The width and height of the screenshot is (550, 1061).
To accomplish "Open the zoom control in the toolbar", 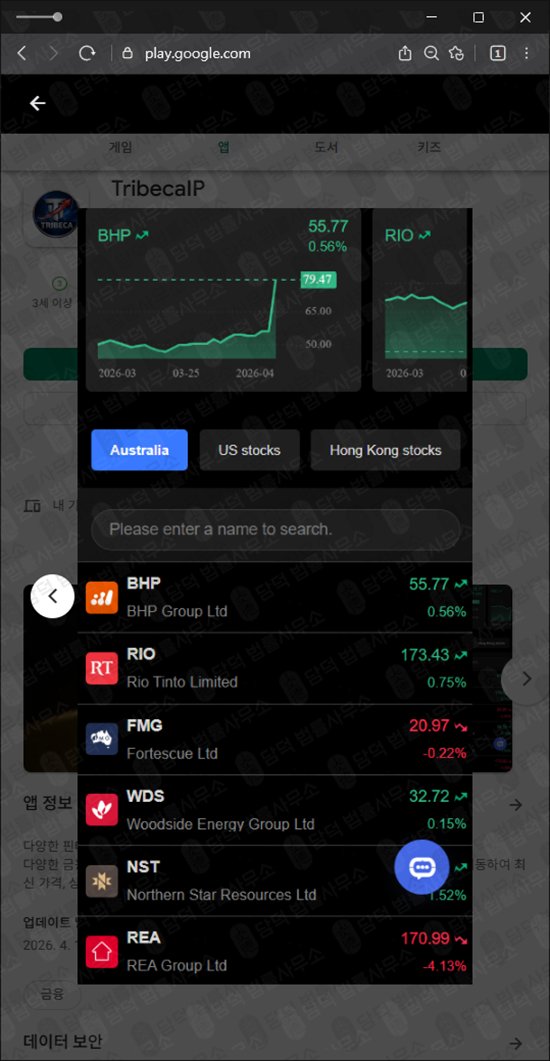I will pos(431,53).
